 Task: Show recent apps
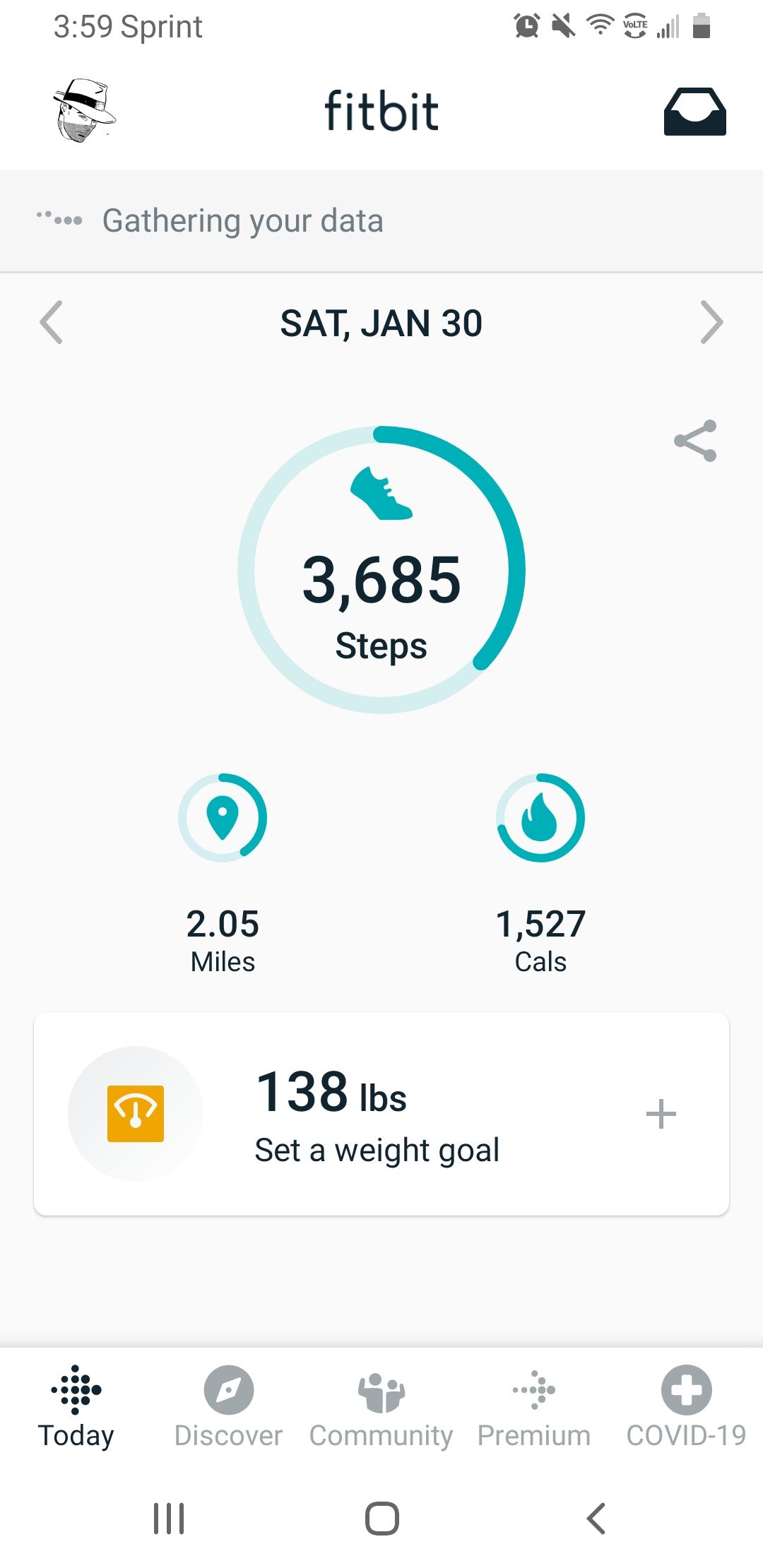pos(169,1518)
